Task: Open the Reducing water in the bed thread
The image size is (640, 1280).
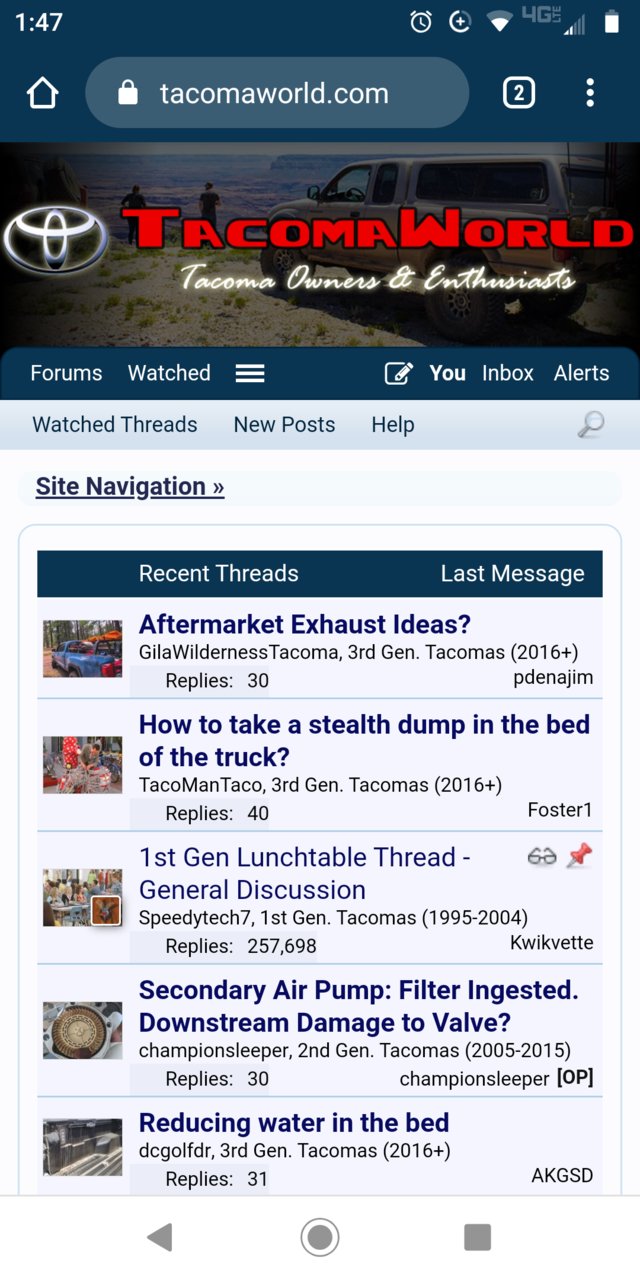Action: coord(294,1123)
